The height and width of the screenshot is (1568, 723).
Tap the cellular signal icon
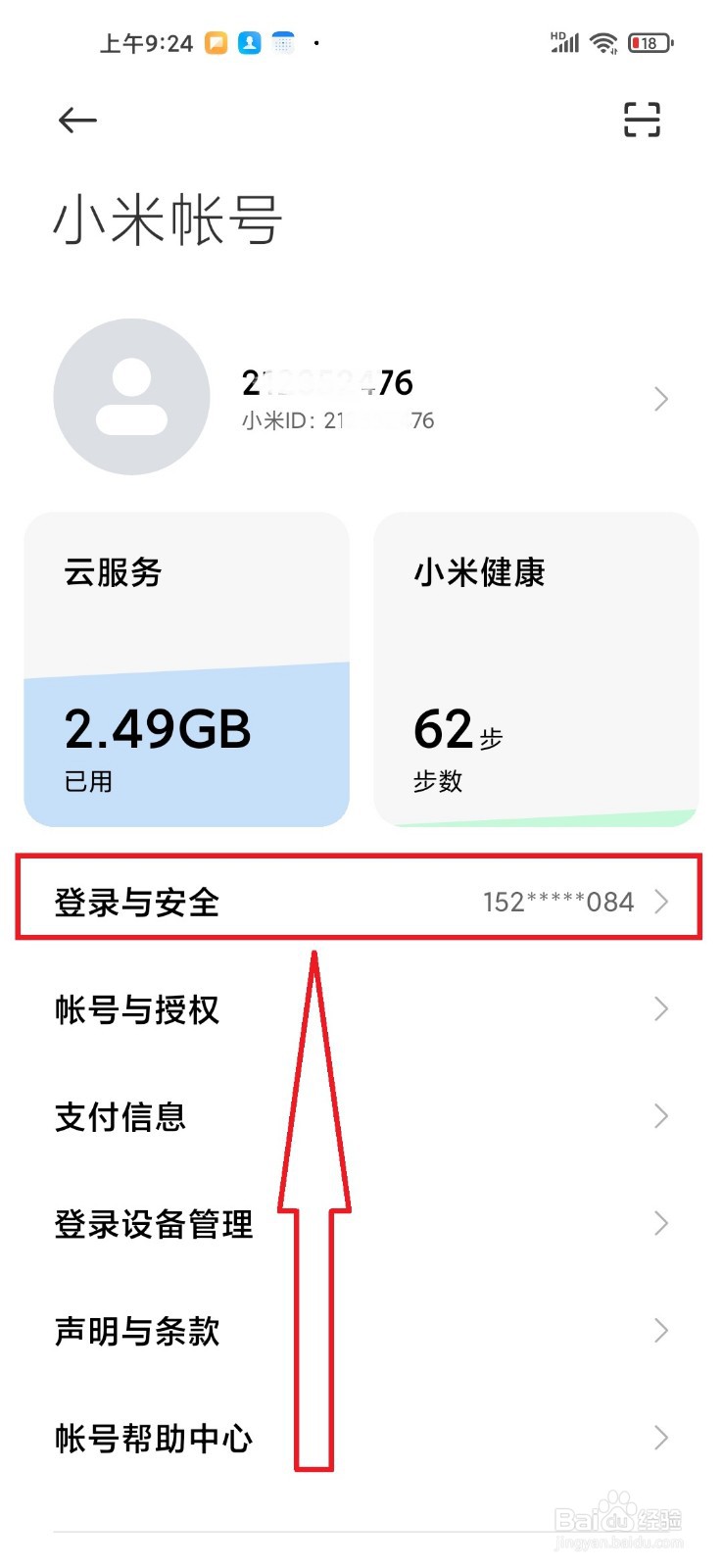click(563, 42)
